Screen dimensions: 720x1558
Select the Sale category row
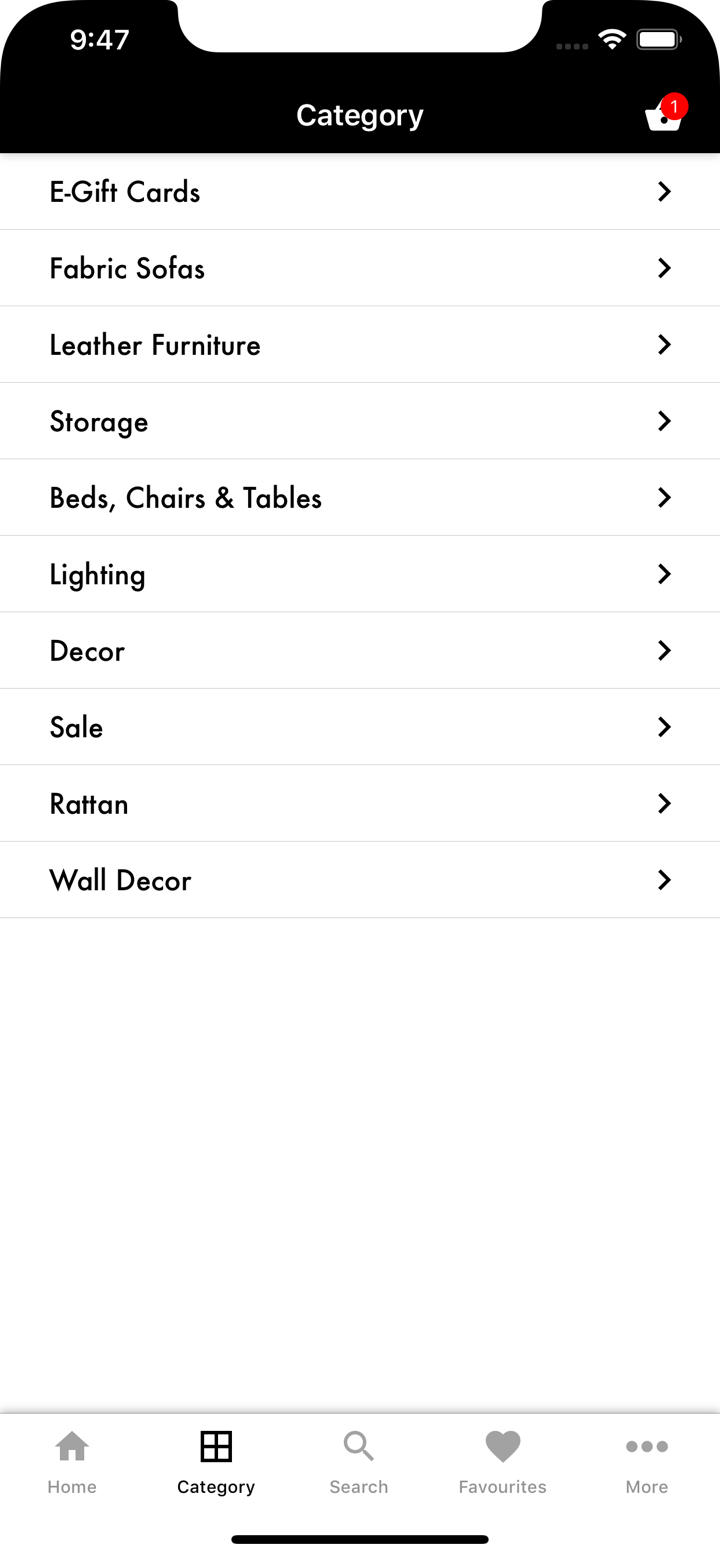(360, 727)
